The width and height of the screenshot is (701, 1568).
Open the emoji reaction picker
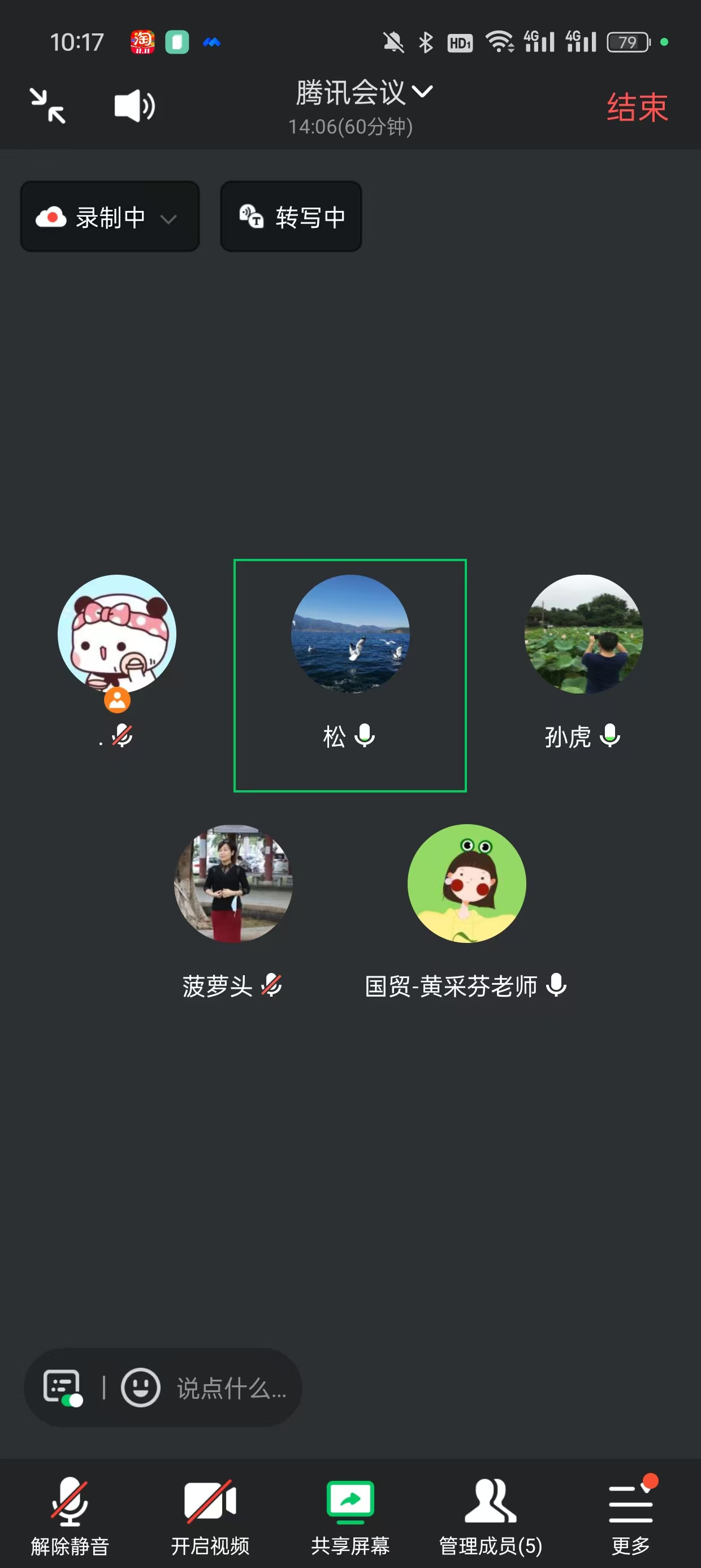(141, 1389)
